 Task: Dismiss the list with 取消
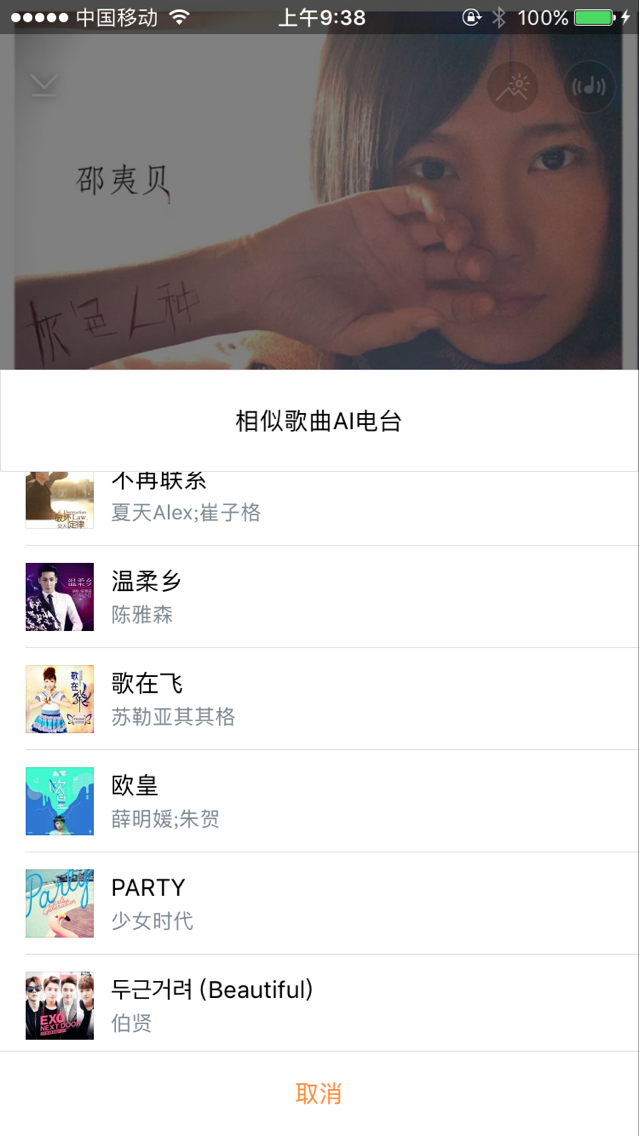click(319, 1093)
